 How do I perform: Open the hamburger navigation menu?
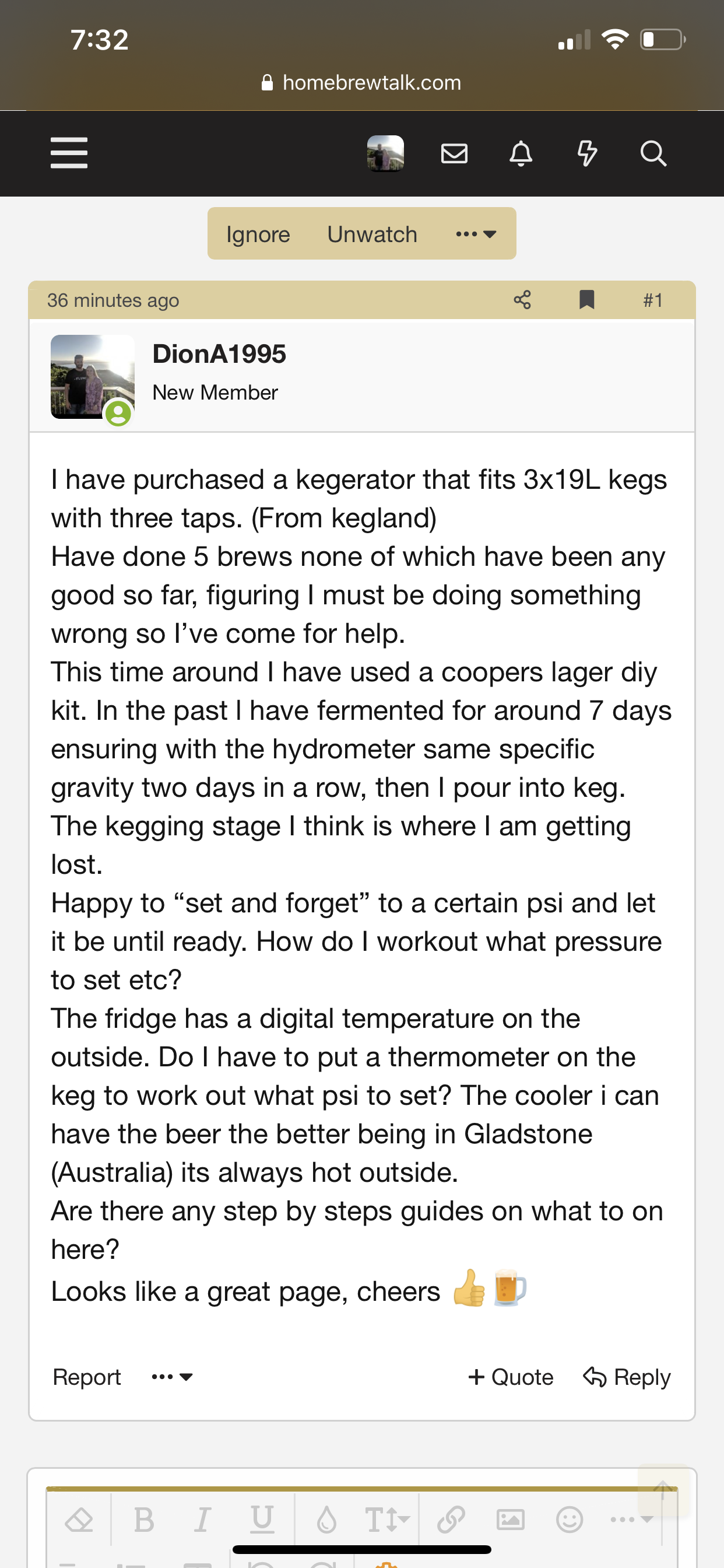69,153
